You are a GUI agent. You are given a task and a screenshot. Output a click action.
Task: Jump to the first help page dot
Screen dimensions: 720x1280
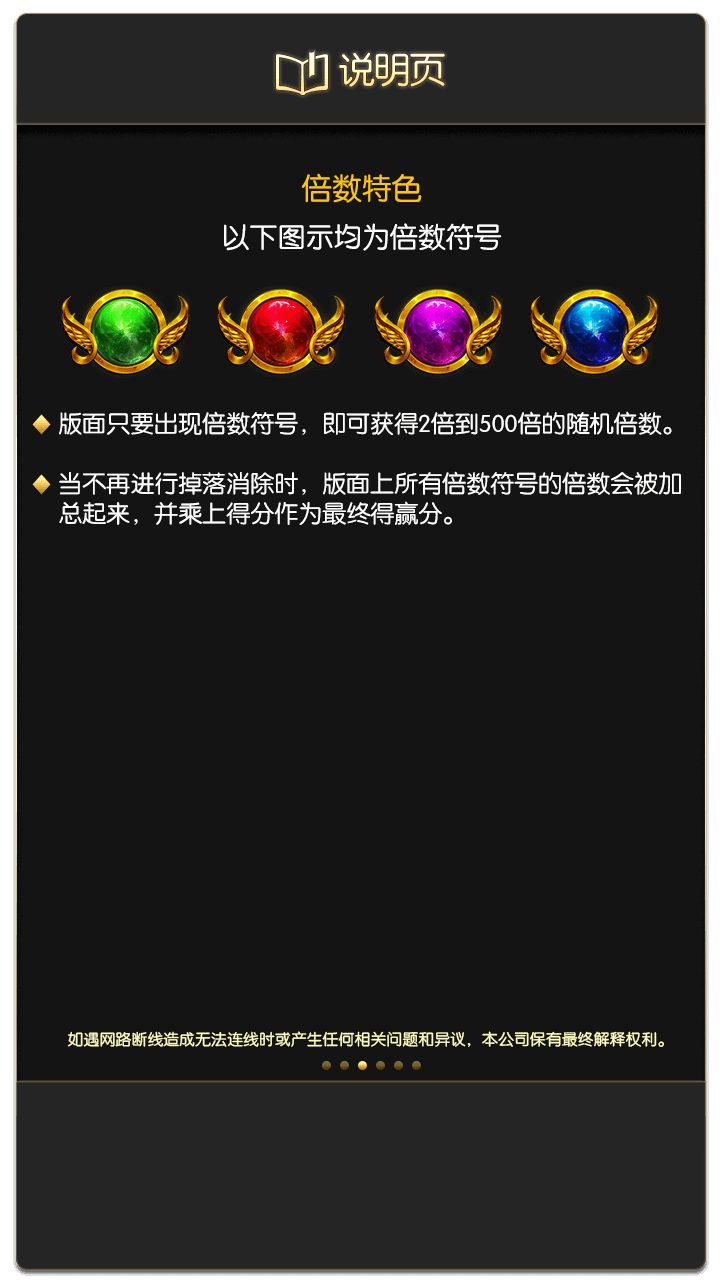pos(326,1065)
